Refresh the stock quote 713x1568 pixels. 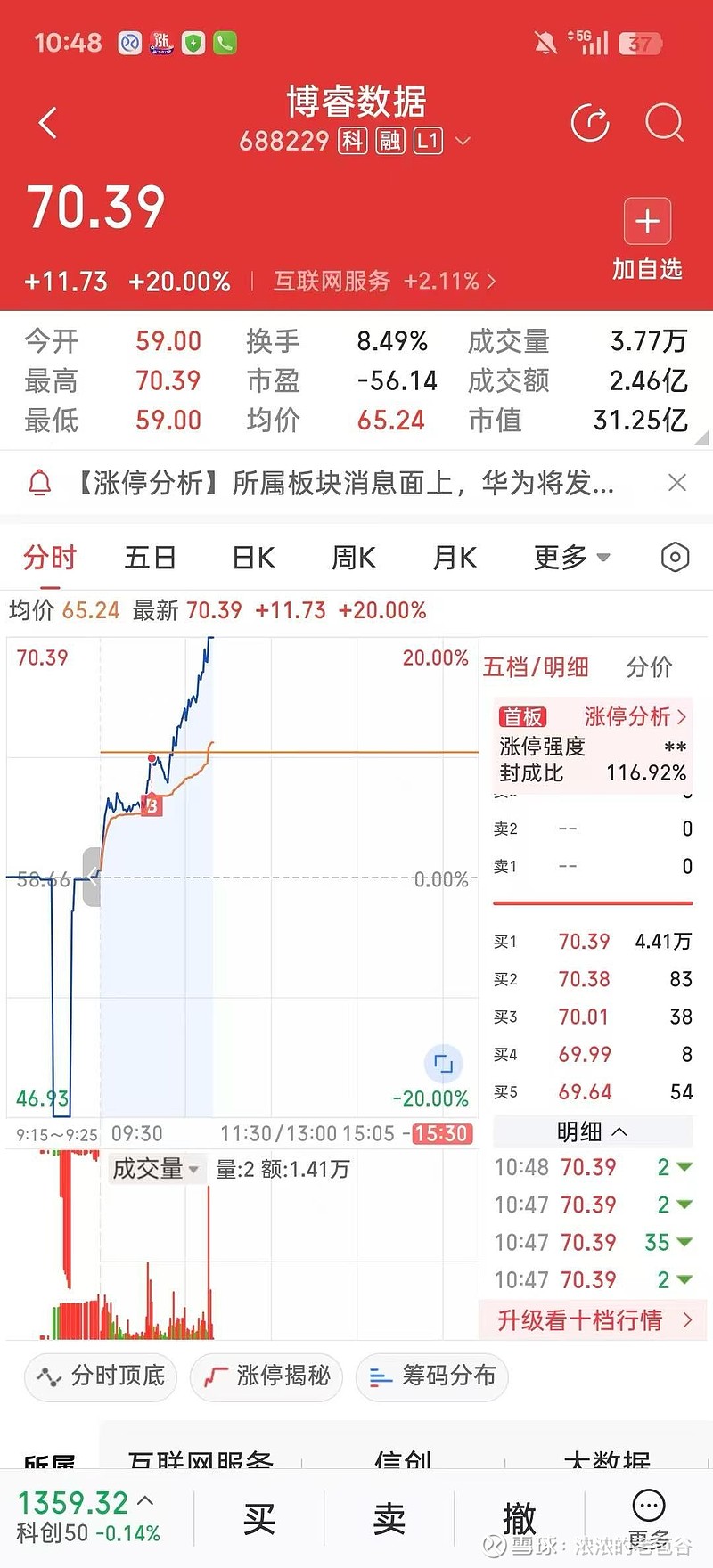[x=590, y=123]
